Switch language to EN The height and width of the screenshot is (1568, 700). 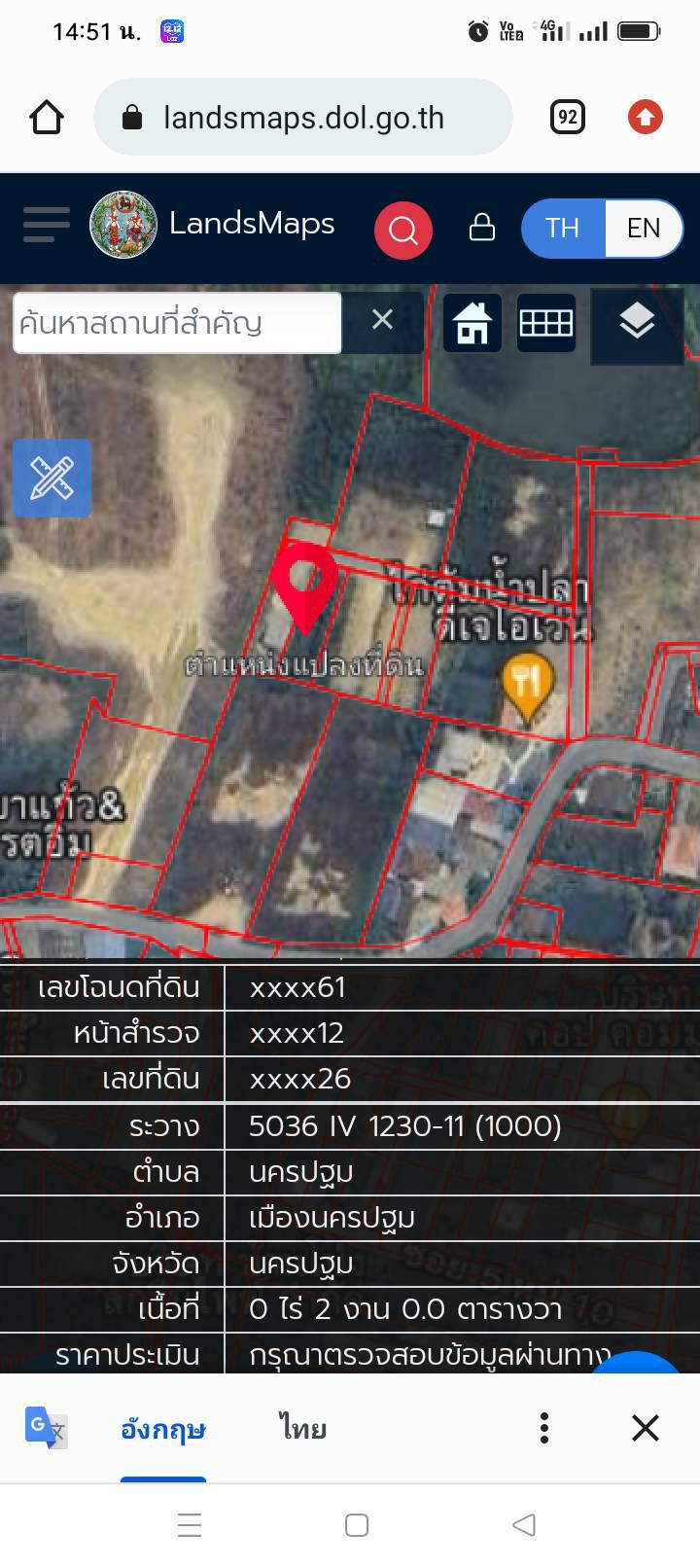[x=644, y=228]
